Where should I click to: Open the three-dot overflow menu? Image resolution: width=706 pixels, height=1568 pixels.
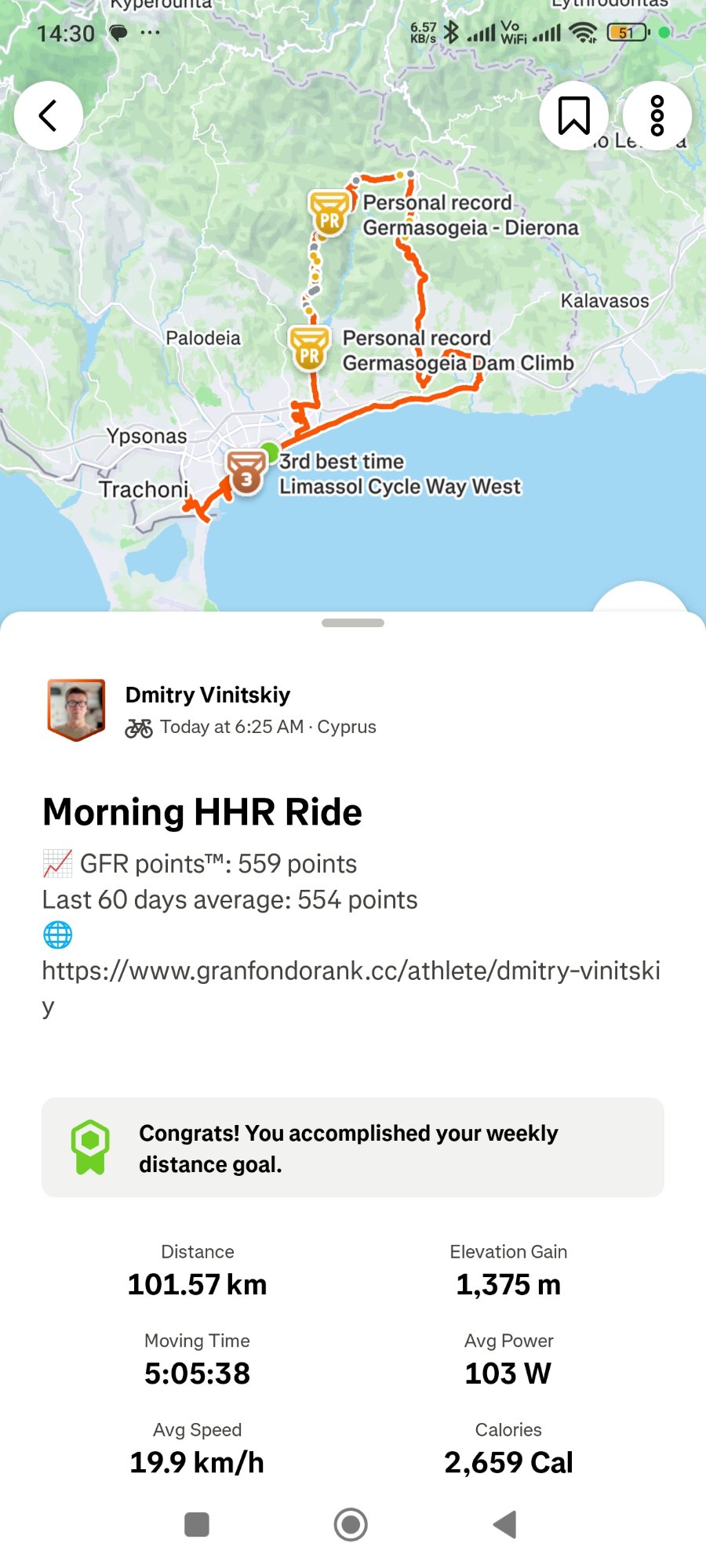pyautogui.click(x=657, y=116)
